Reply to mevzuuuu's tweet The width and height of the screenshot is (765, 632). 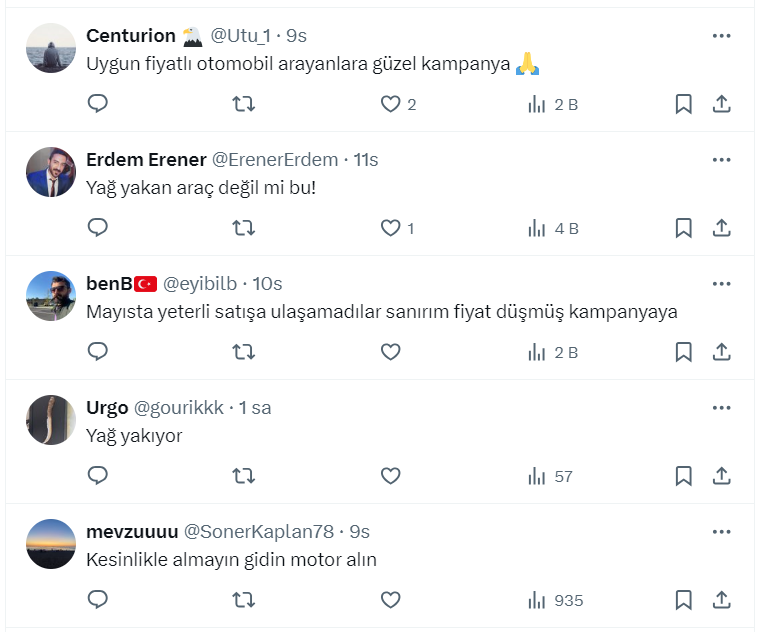coord(98,600)
